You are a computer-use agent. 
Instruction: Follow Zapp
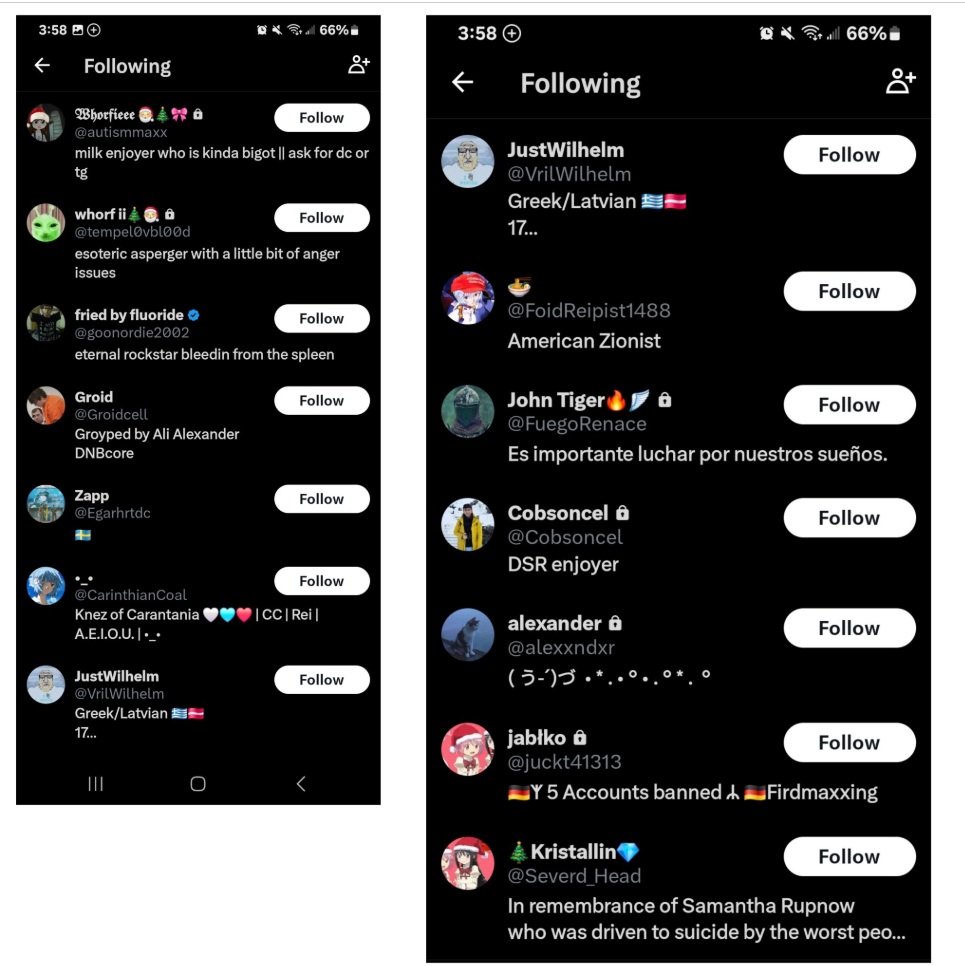[321, 499]
